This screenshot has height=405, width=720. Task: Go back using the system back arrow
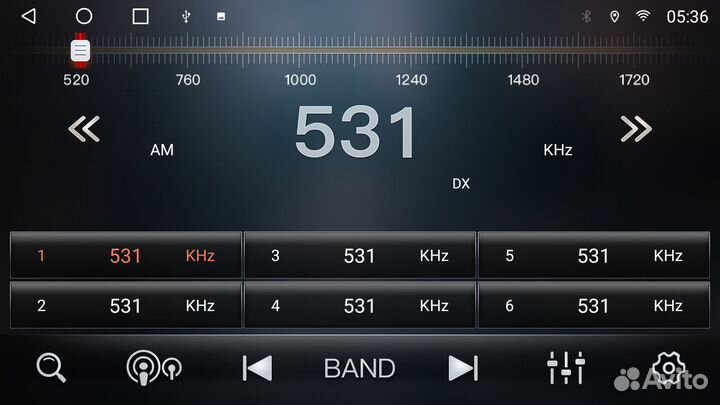28,16
